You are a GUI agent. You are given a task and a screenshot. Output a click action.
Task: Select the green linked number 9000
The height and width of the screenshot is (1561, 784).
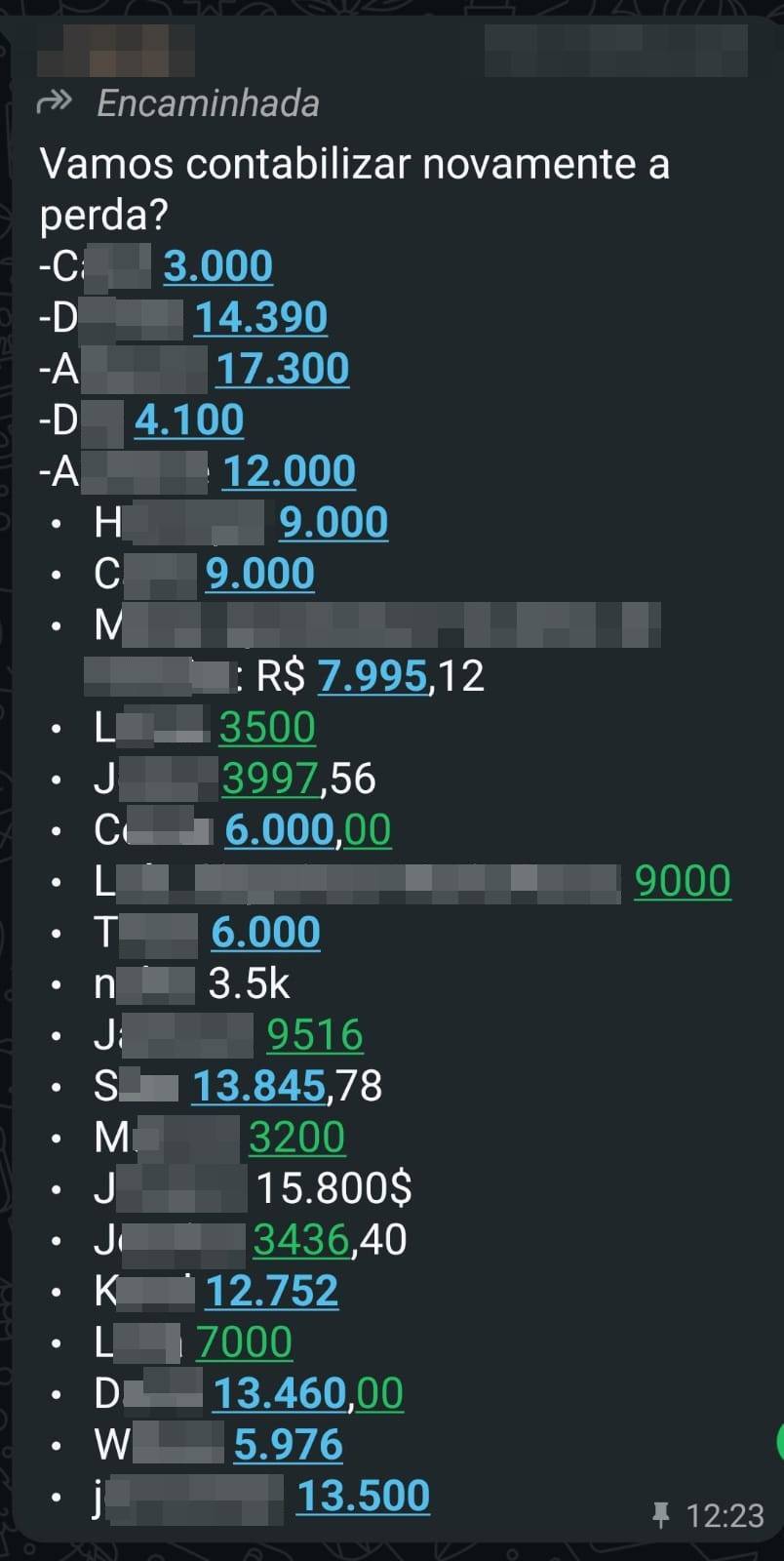pos(683,881)
